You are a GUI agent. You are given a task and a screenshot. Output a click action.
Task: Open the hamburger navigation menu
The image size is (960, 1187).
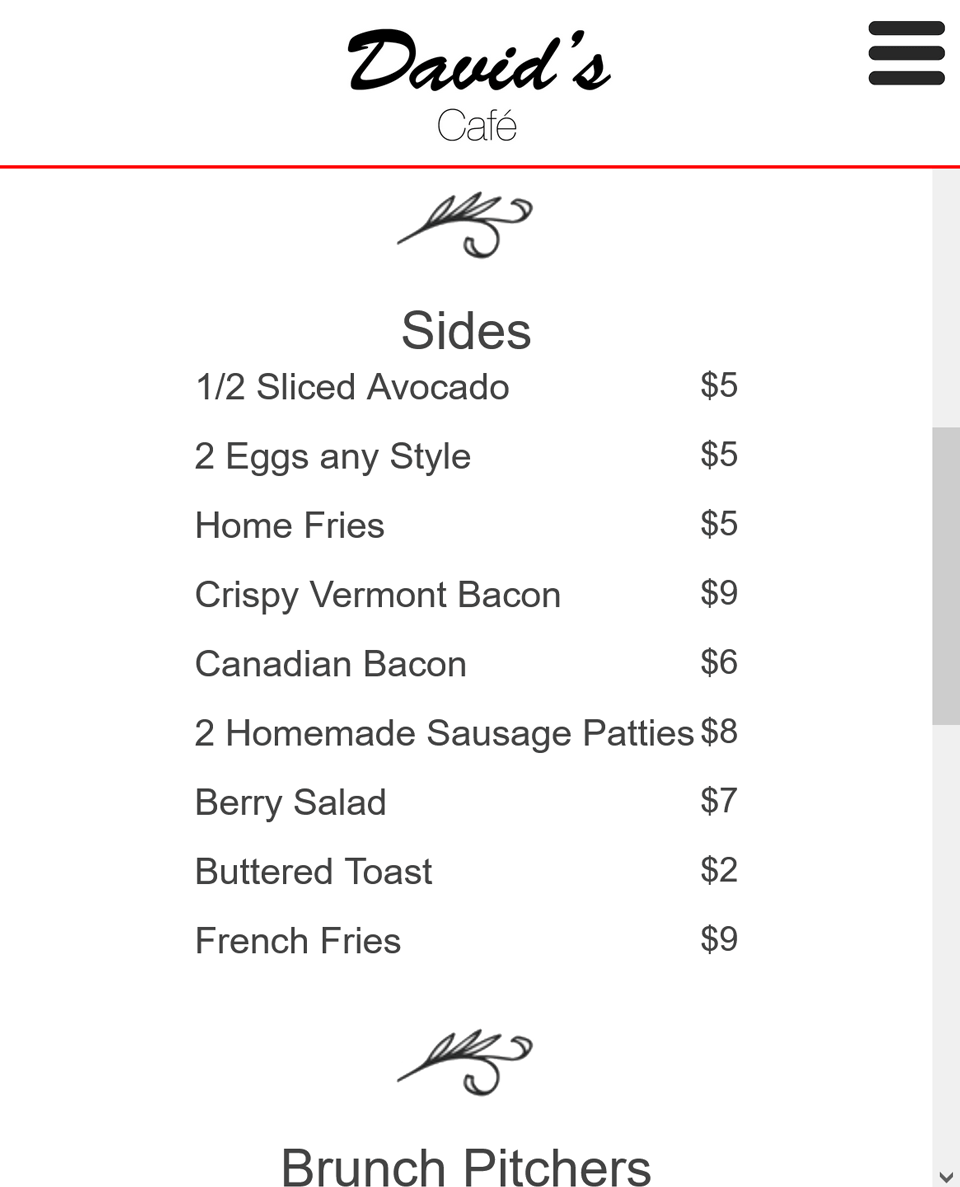[x=906, y=53]
